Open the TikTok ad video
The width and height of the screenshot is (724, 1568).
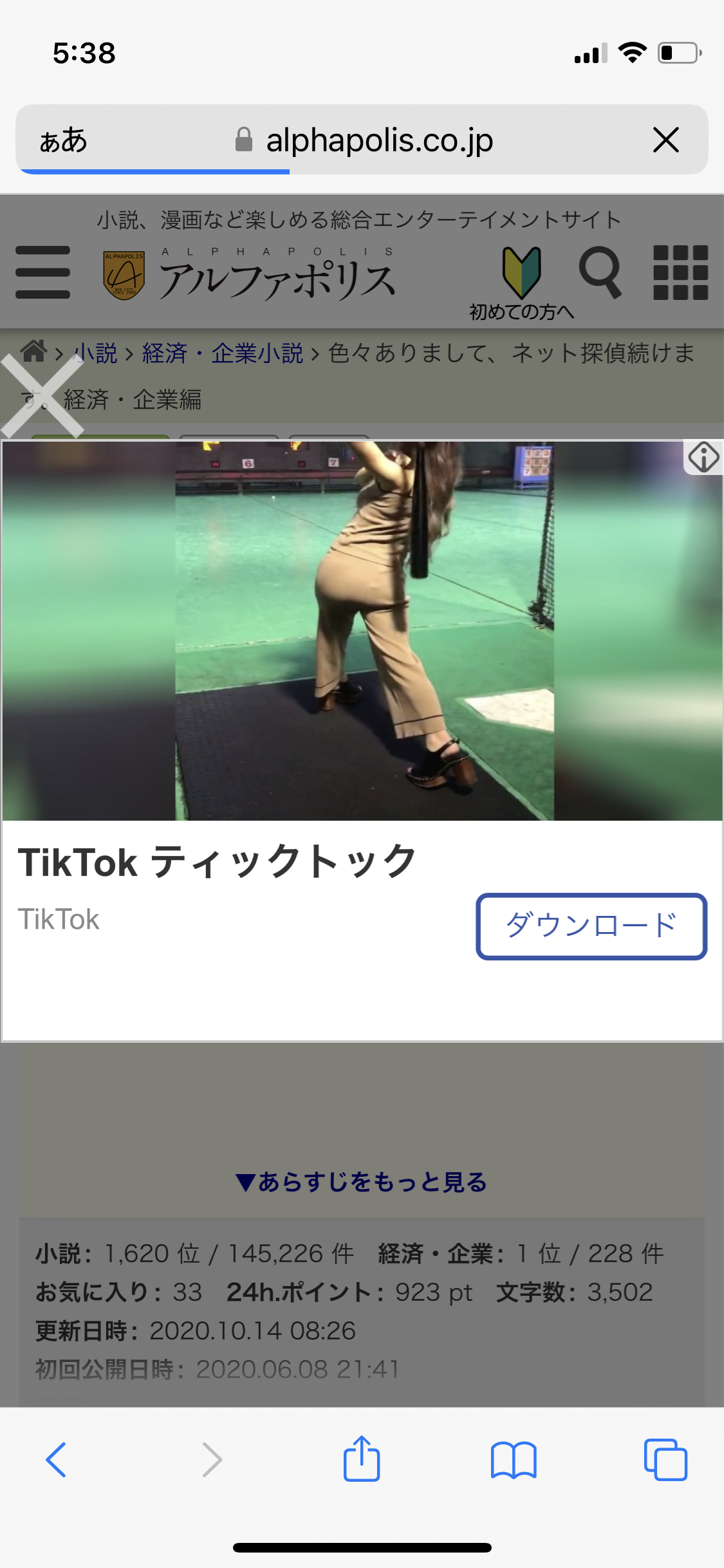pyautogui.click(x=364, y=631)
